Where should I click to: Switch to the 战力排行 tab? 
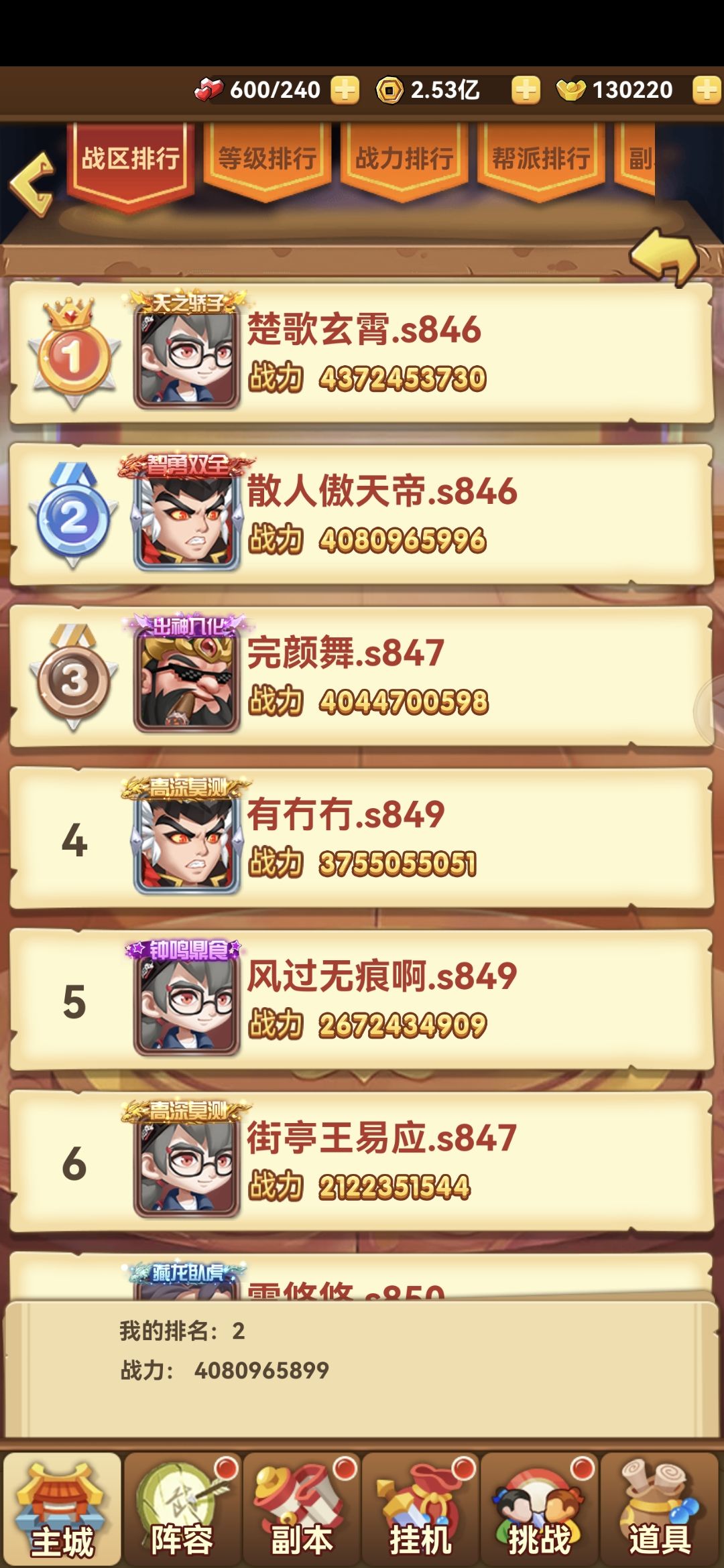pos(404,159)
